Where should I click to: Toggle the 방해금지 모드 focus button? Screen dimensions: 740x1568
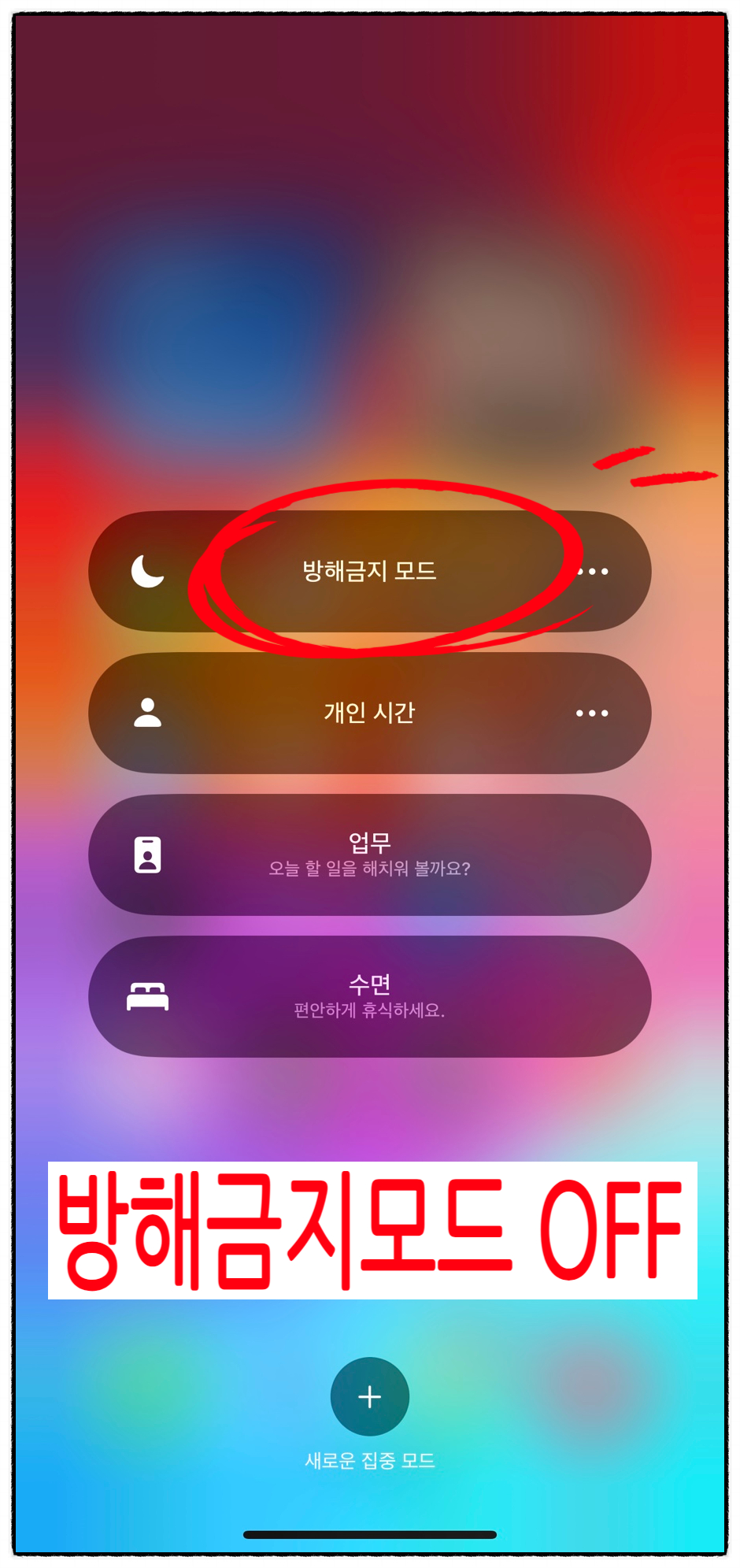369,571
